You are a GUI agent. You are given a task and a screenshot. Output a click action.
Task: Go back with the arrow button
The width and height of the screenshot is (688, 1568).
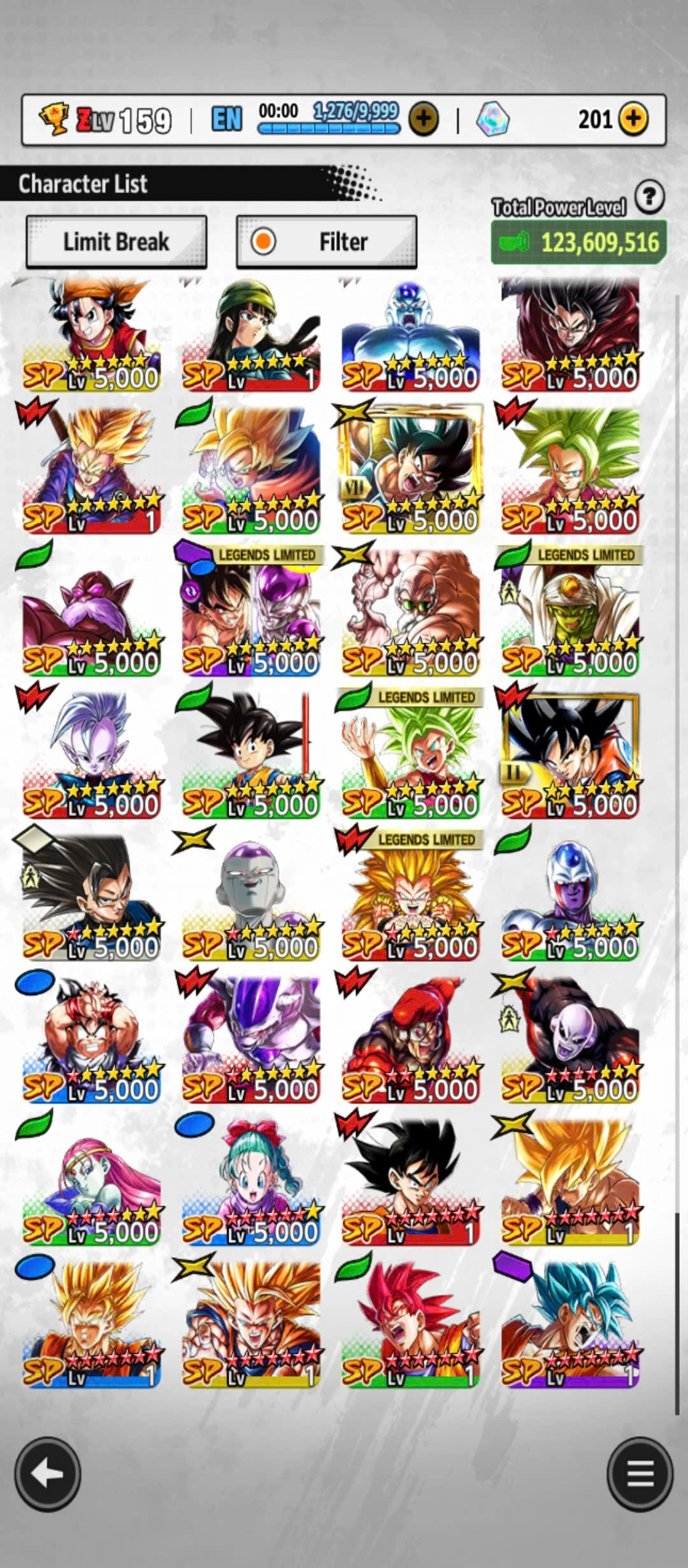48,1474
